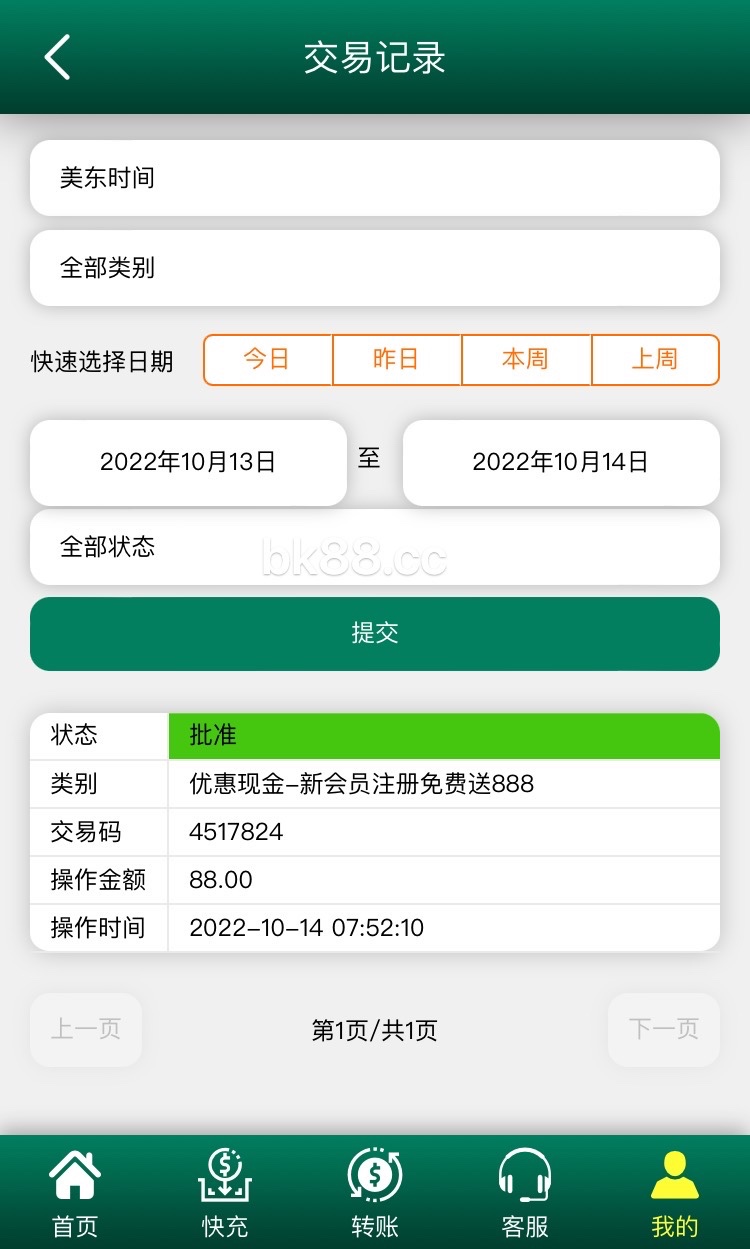Image resolution: width=750 pixels, height=1249 pixels.
Task: Open the 转账 transfer tab
Action: (x=375, y=1192)
